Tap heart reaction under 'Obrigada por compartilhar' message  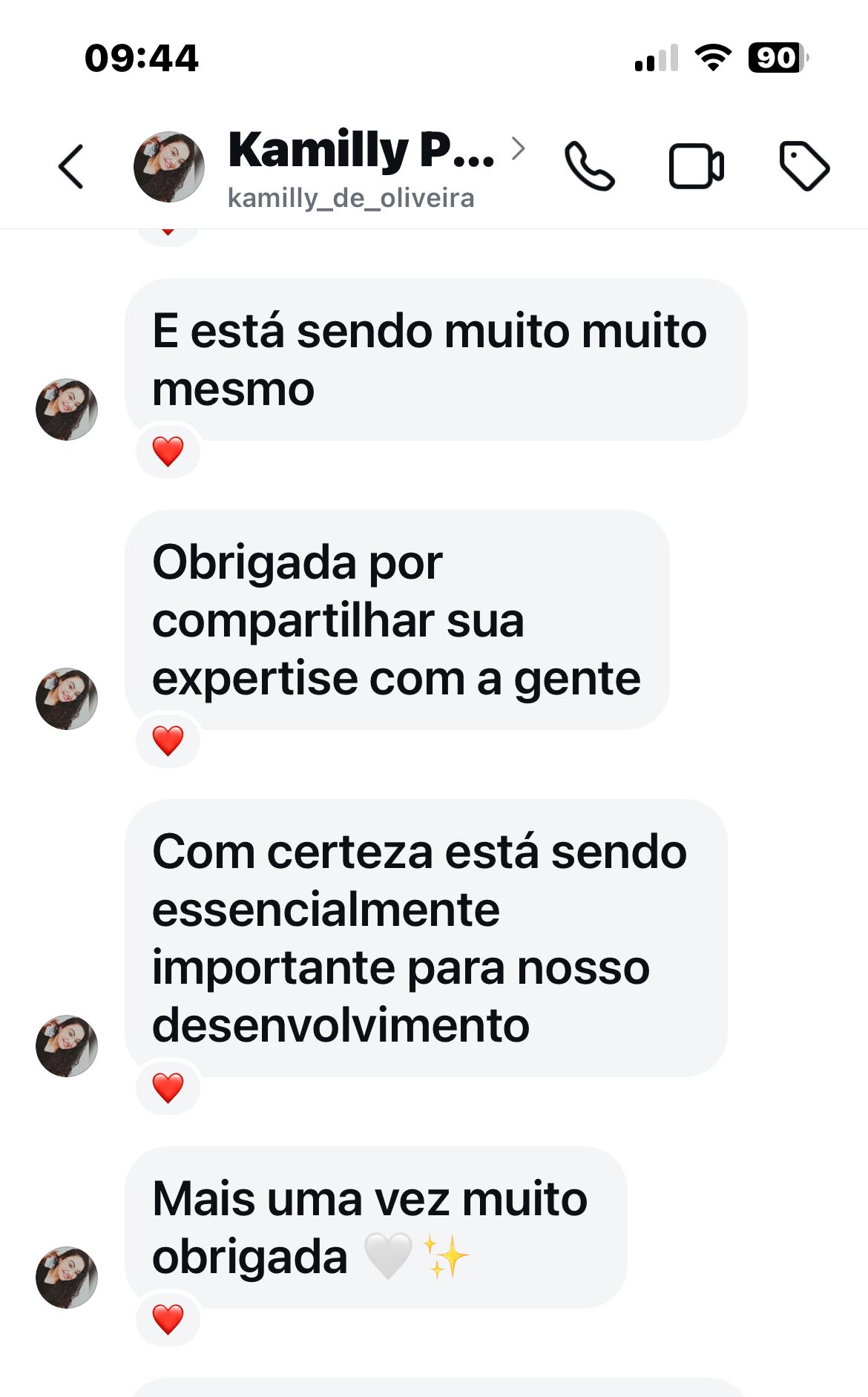[168, 740]
